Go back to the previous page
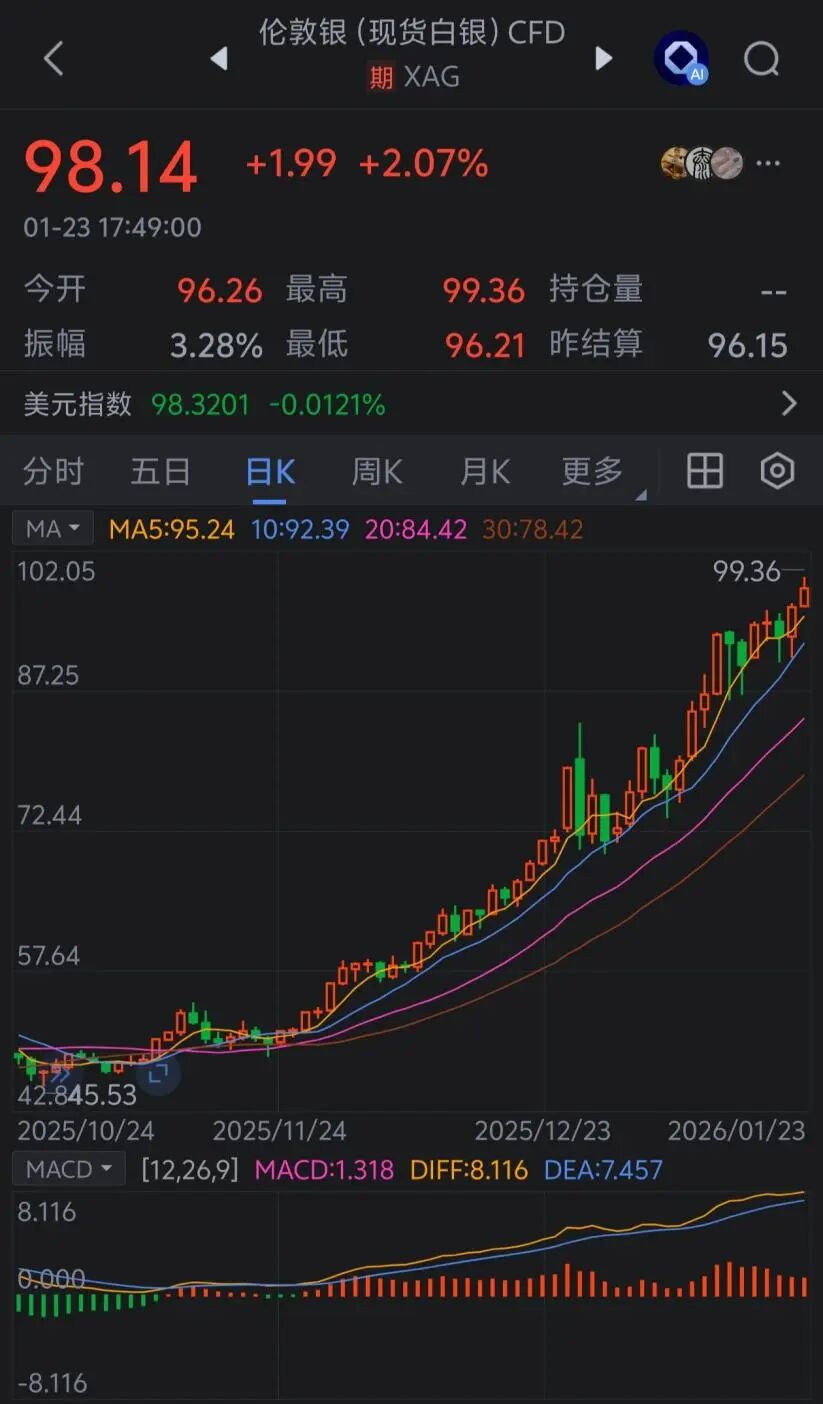This screenshot has width=823, height=1404. click(54, 58)
